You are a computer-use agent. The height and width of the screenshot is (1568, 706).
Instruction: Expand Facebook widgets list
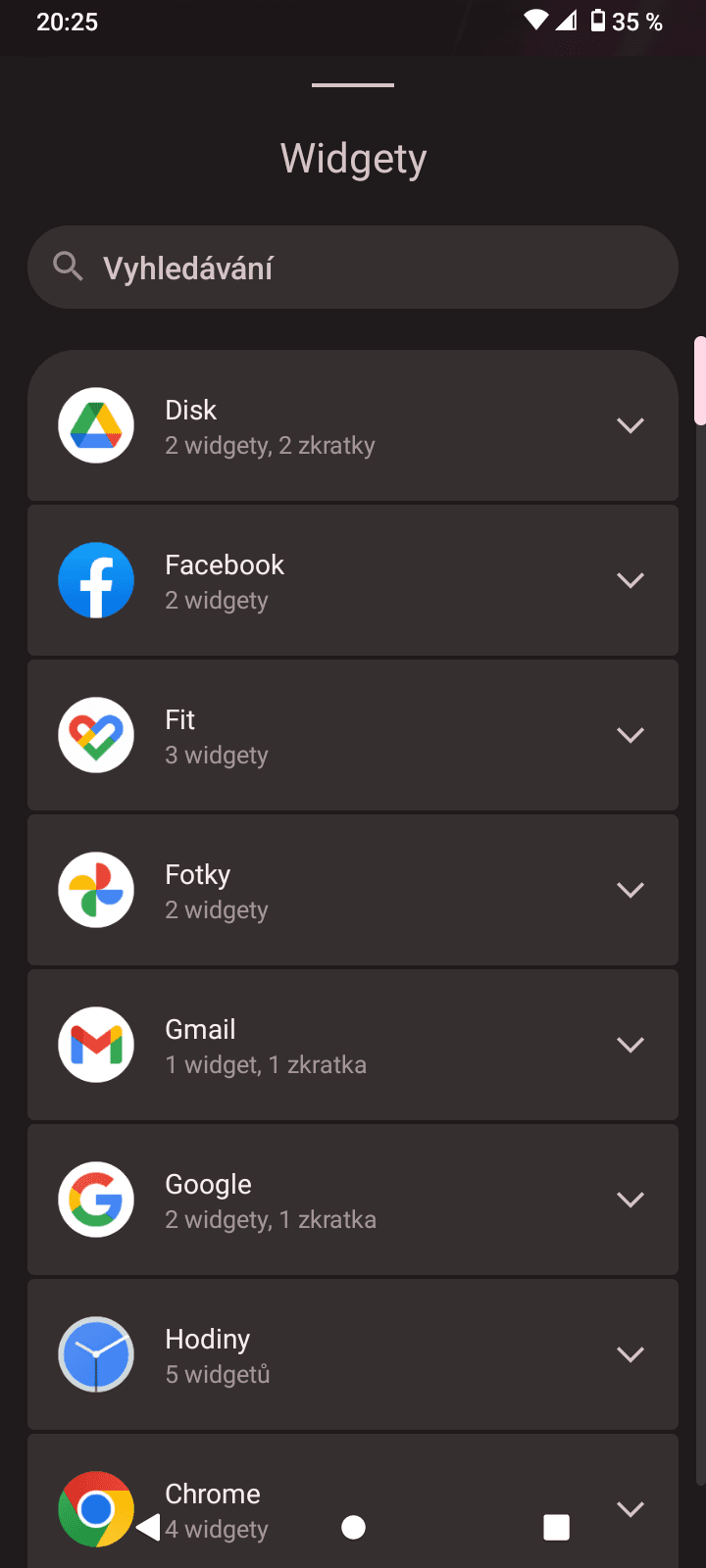tap(353, 580)
